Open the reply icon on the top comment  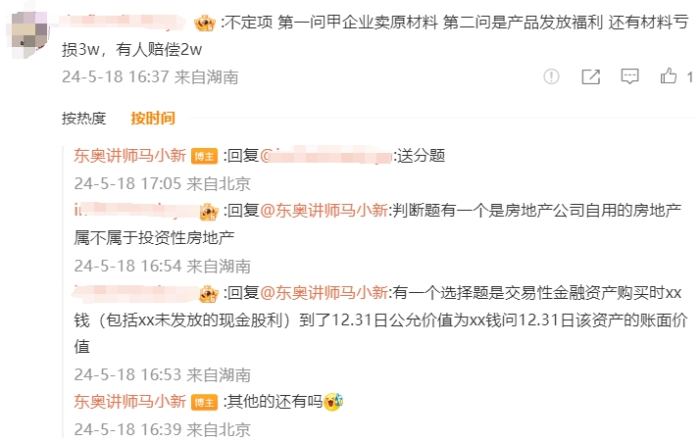[x=630, y=76]
